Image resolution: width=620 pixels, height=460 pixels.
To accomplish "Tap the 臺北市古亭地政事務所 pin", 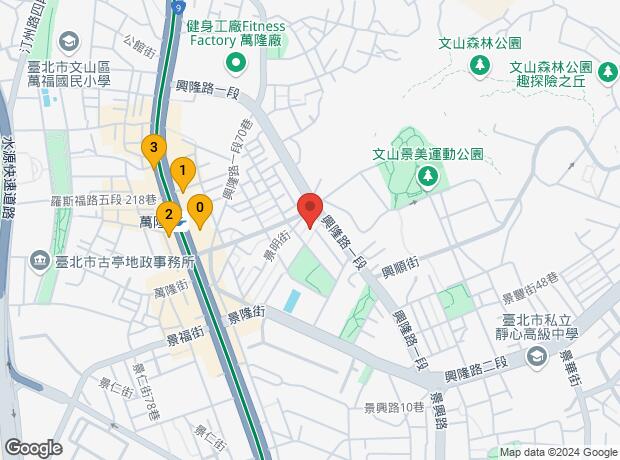I will coord(40,261).
